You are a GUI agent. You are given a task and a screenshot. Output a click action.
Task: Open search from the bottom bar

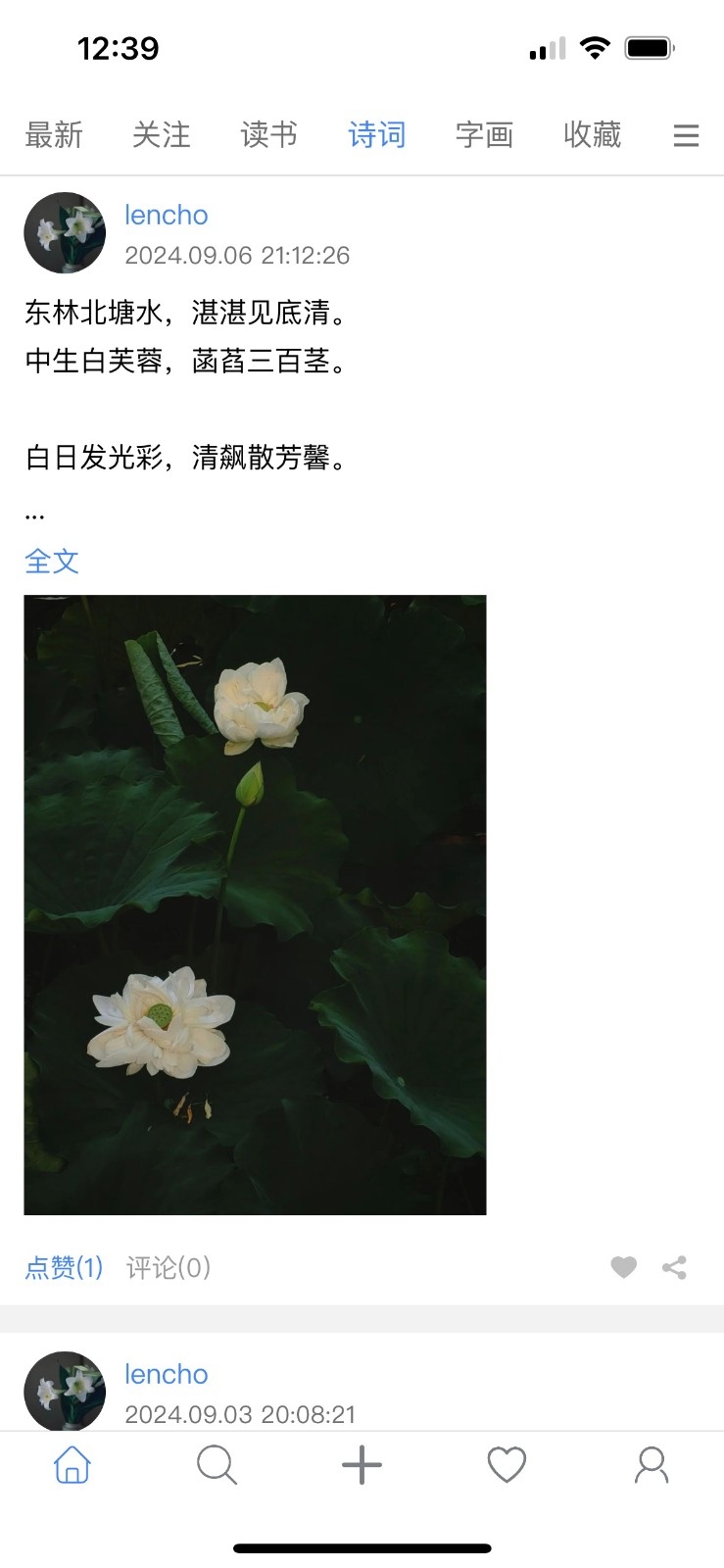[x=217, y=1466]
